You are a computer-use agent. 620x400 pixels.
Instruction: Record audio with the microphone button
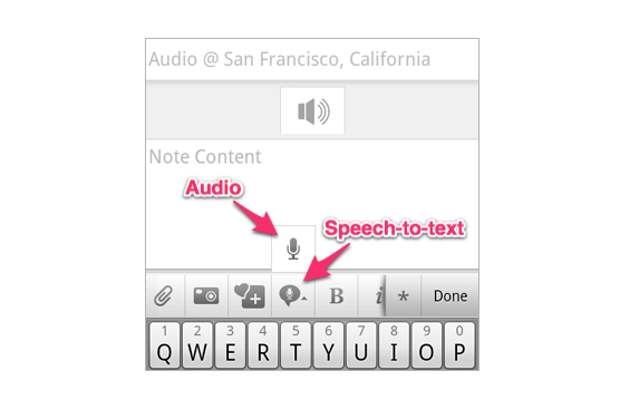[293, 248]
